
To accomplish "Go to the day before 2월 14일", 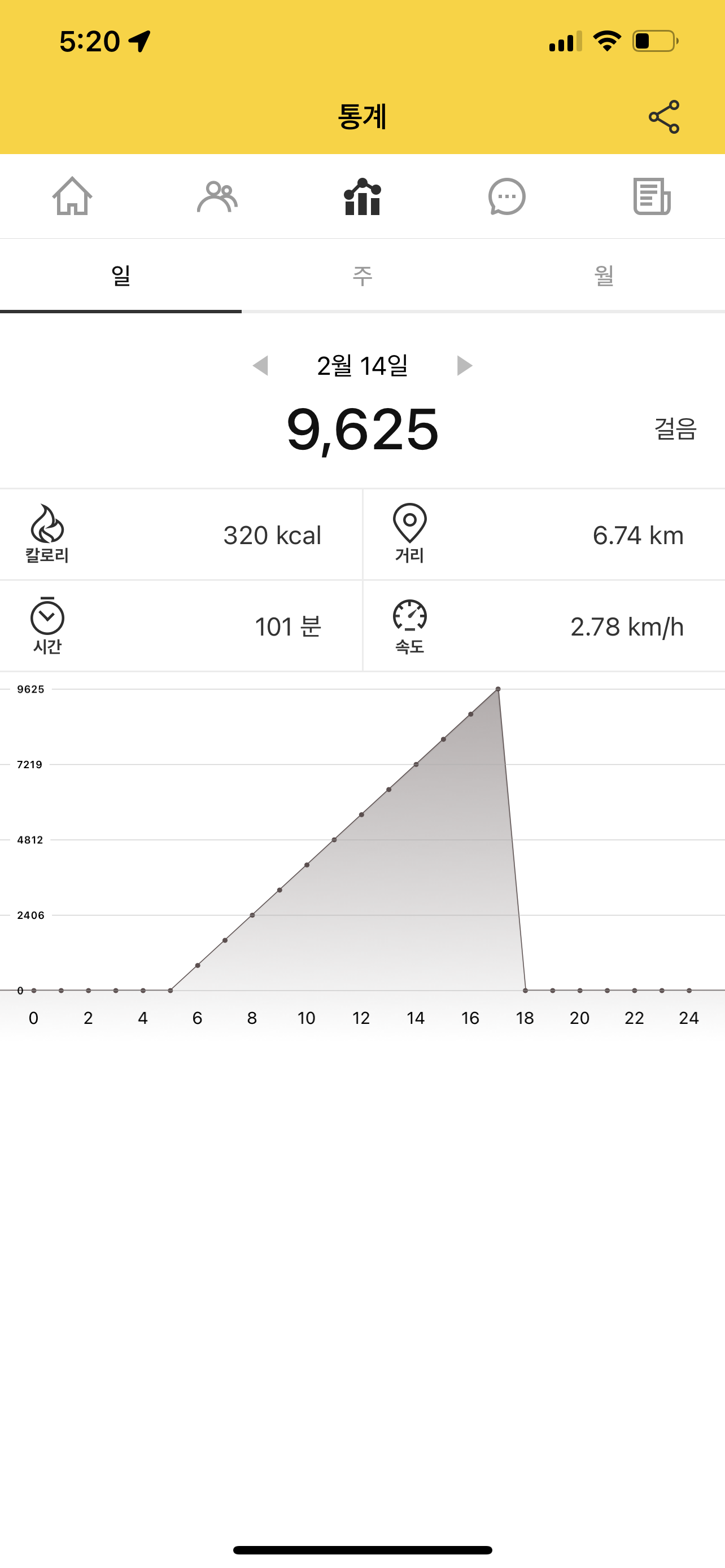I will coord(260,365).
